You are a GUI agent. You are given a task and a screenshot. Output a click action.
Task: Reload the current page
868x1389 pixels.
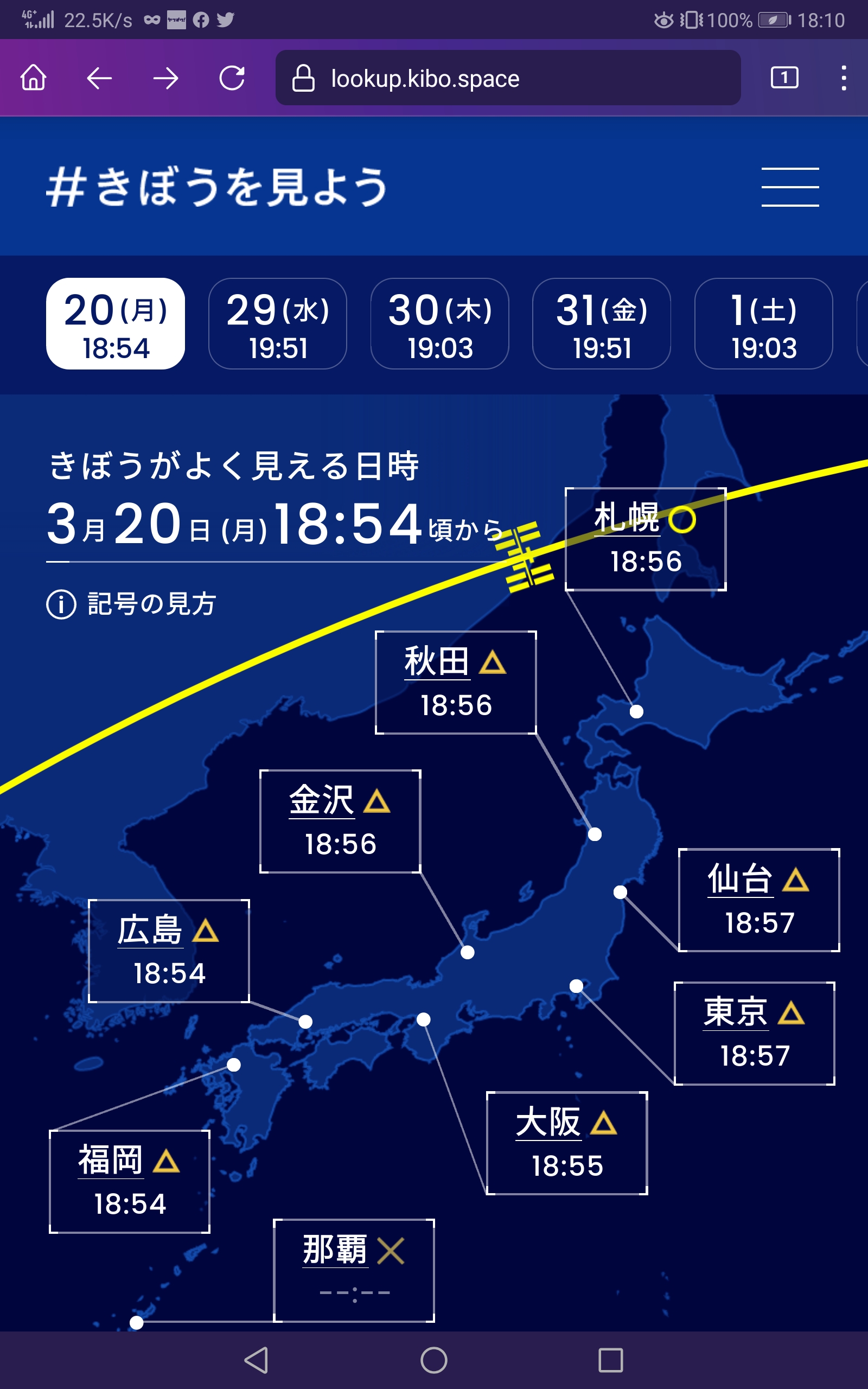click(x=232, y=78)
